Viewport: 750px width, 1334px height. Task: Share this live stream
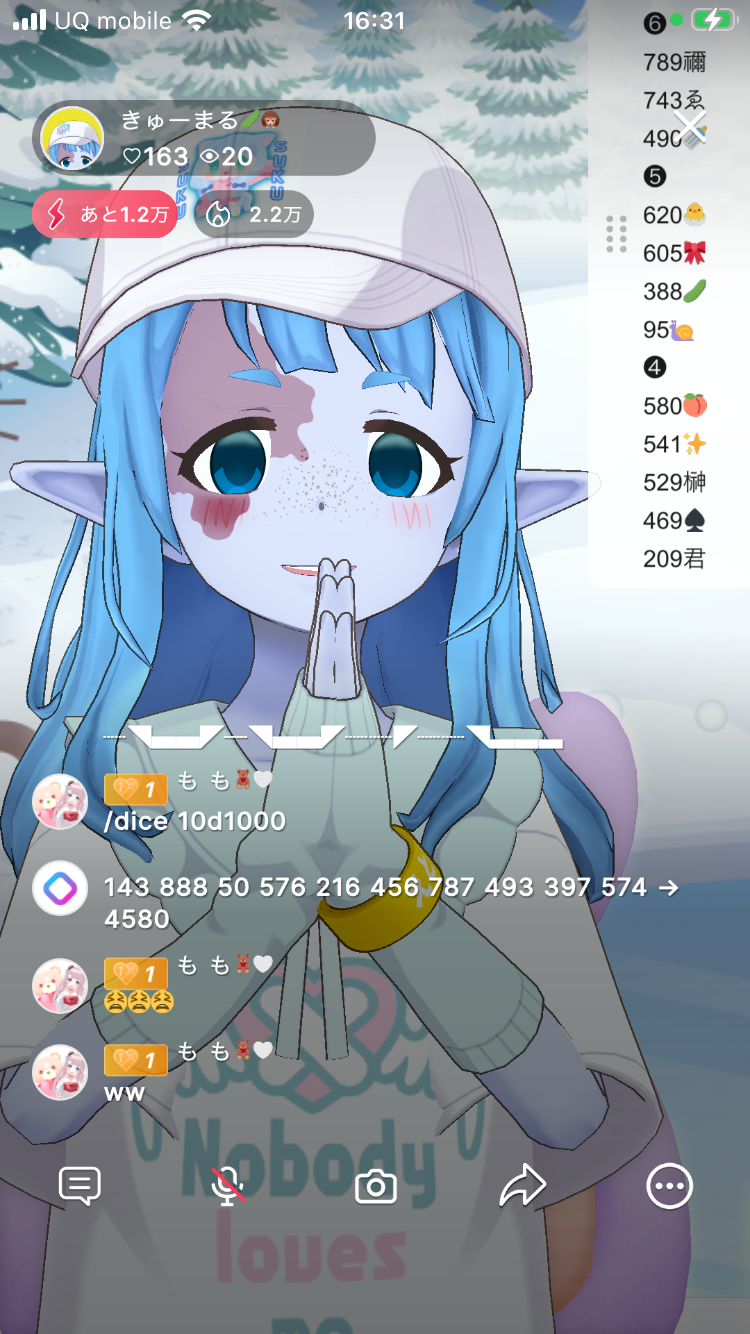[x=522, y=1186]
